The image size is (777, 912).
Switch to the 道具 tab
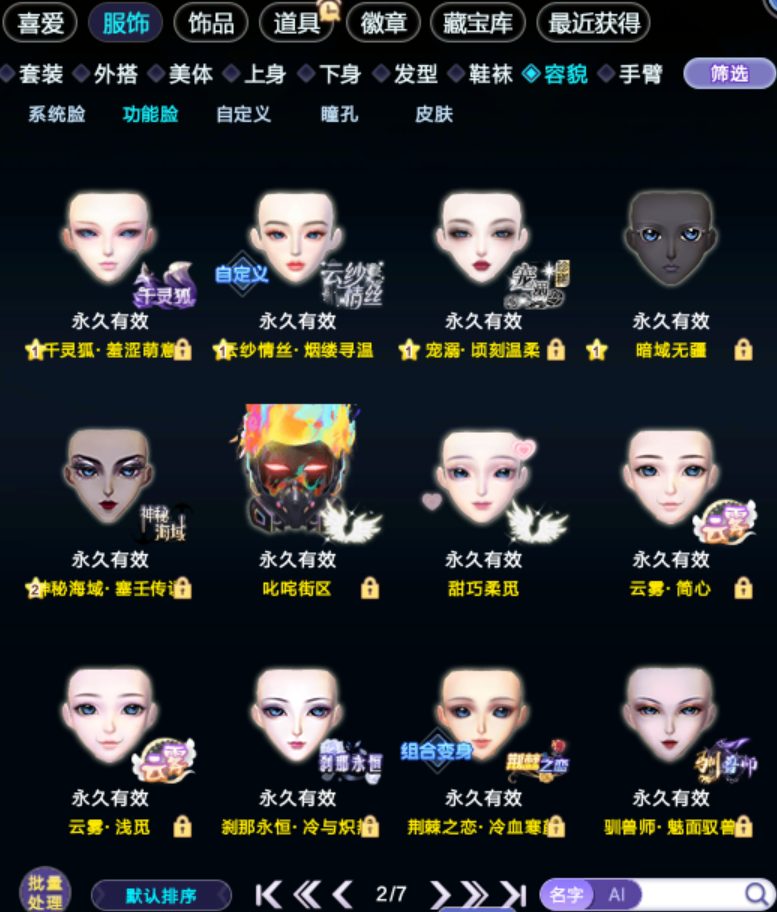[297, 23]
